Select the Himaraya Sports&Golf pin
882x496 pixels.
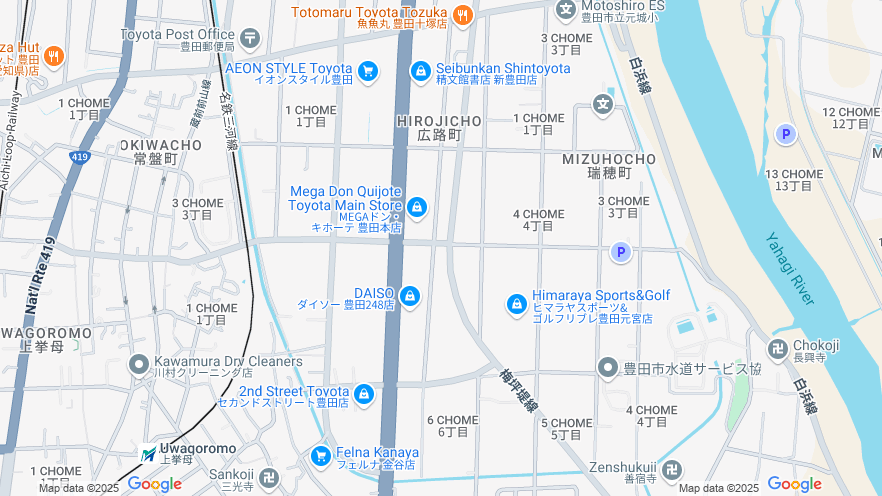tap(517, 303)
